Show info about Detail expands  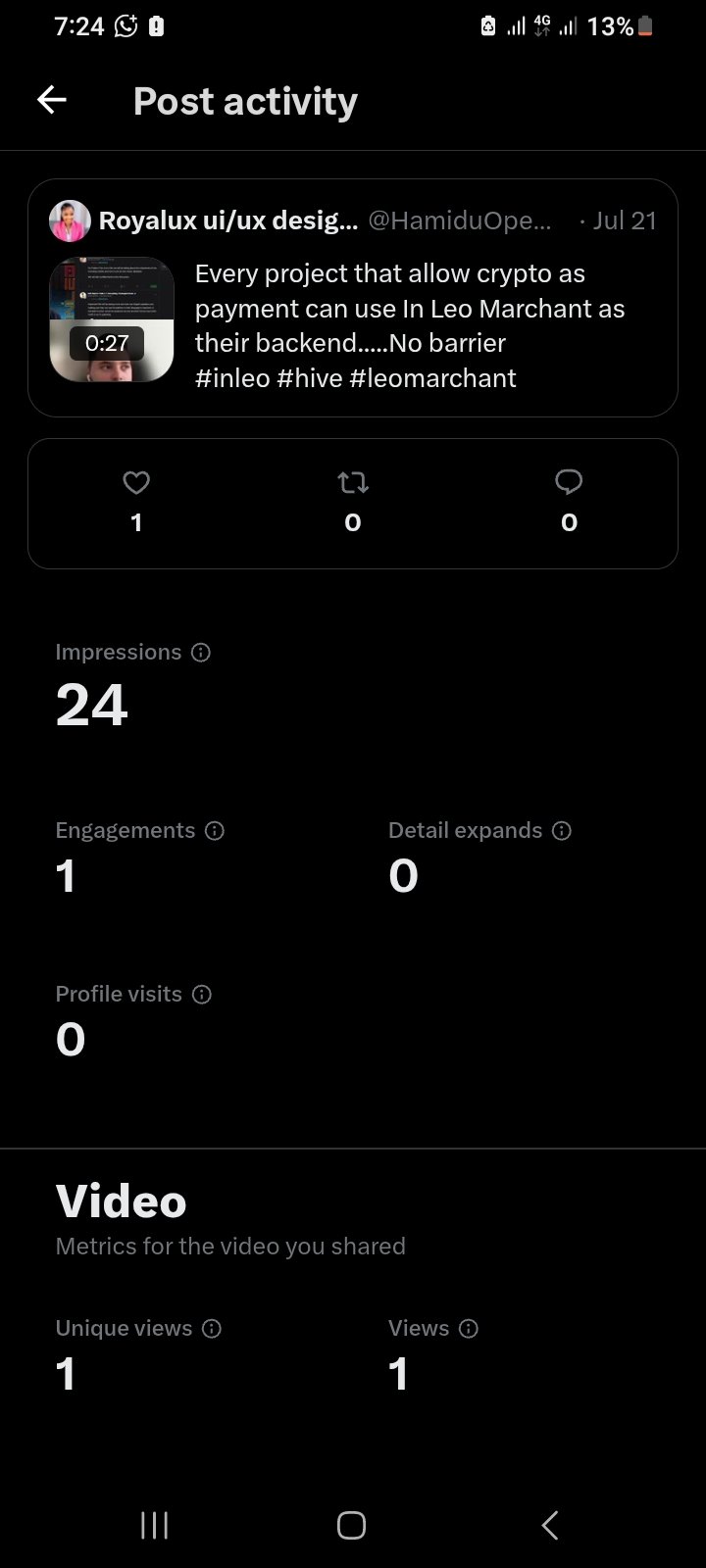coord(562,831)
